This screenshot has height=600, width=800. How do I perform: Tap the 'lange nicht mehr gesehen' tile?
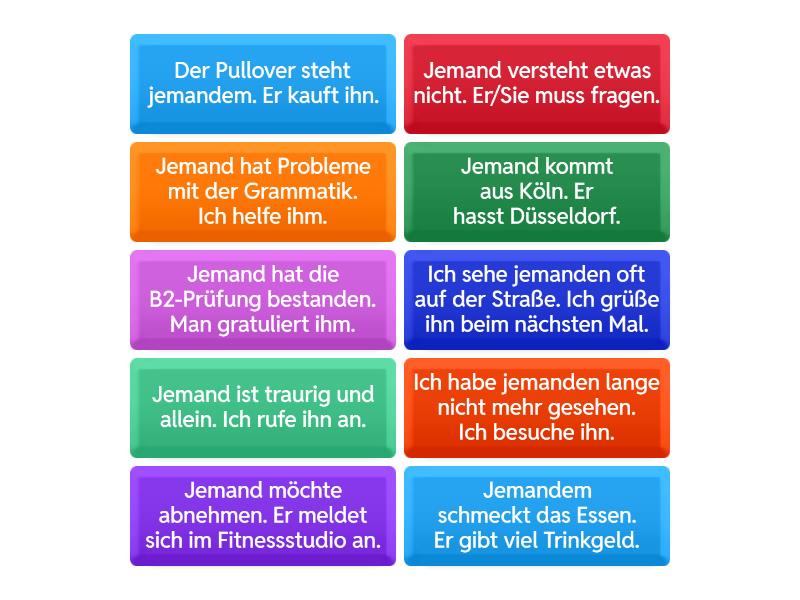point(537,407)
